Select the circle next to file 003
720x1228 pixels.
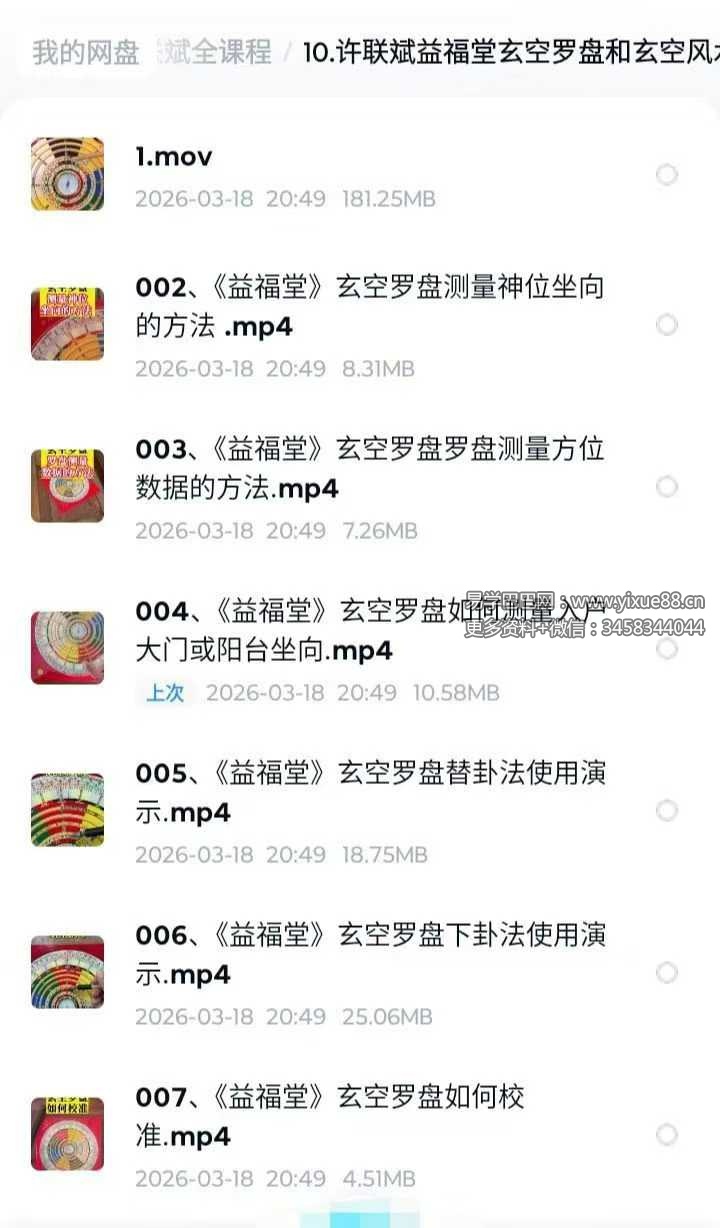(x=666, y=487)
